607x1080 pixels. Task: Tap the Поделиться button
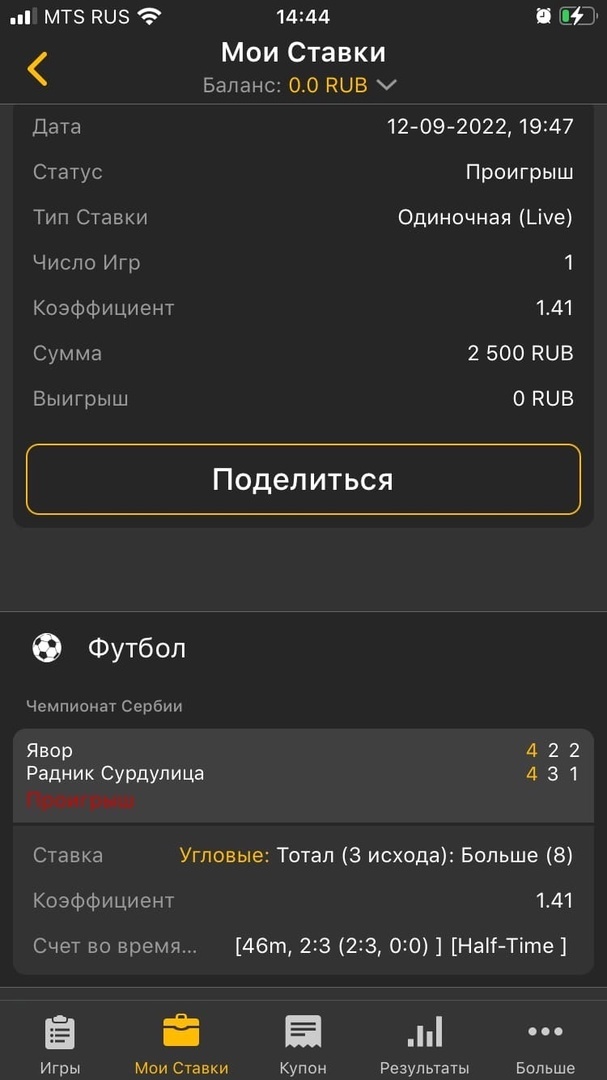click(303, 479)
